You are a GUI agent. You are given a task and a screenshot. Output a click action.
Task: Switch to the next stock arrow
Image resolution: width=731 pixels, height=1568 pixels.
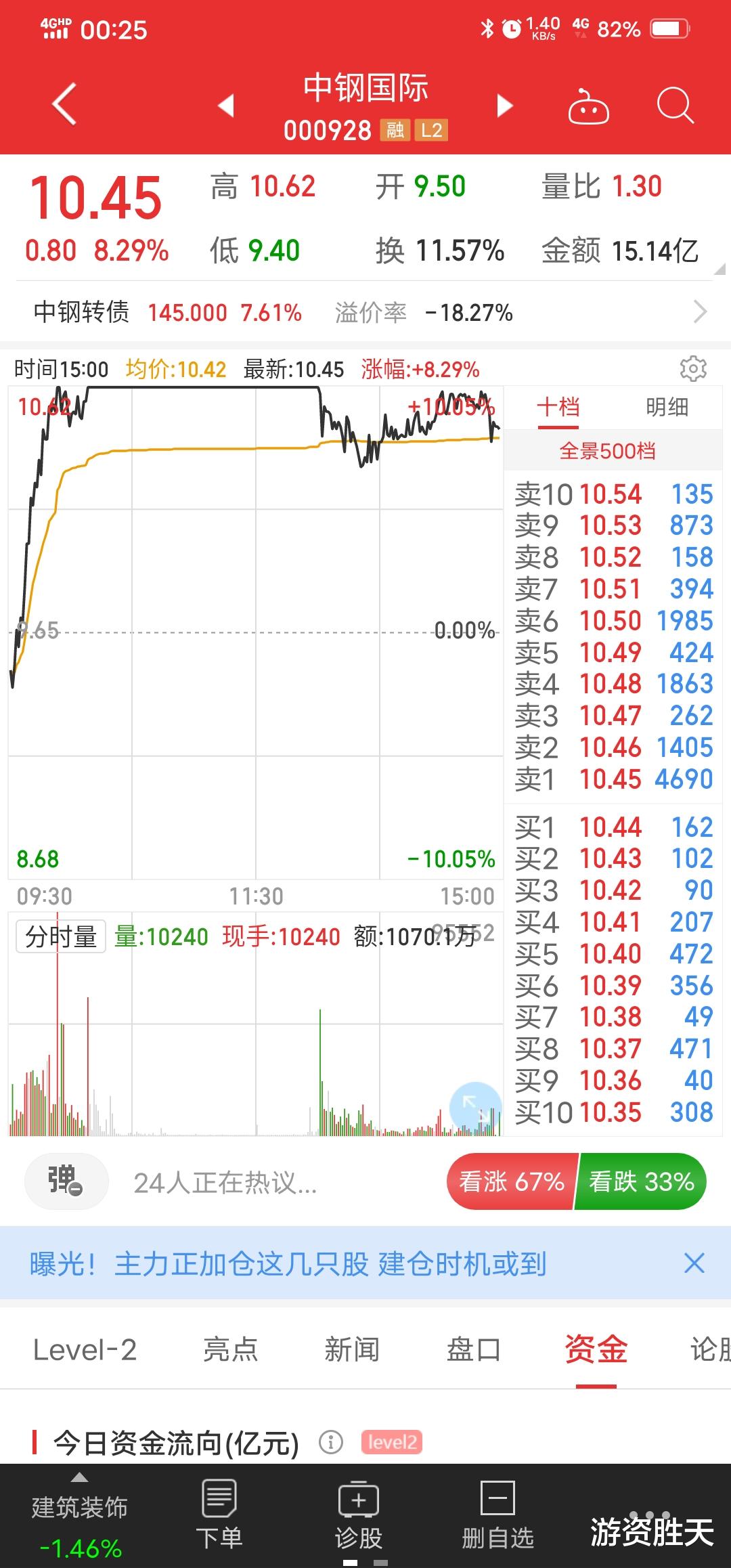coord(504,106)
